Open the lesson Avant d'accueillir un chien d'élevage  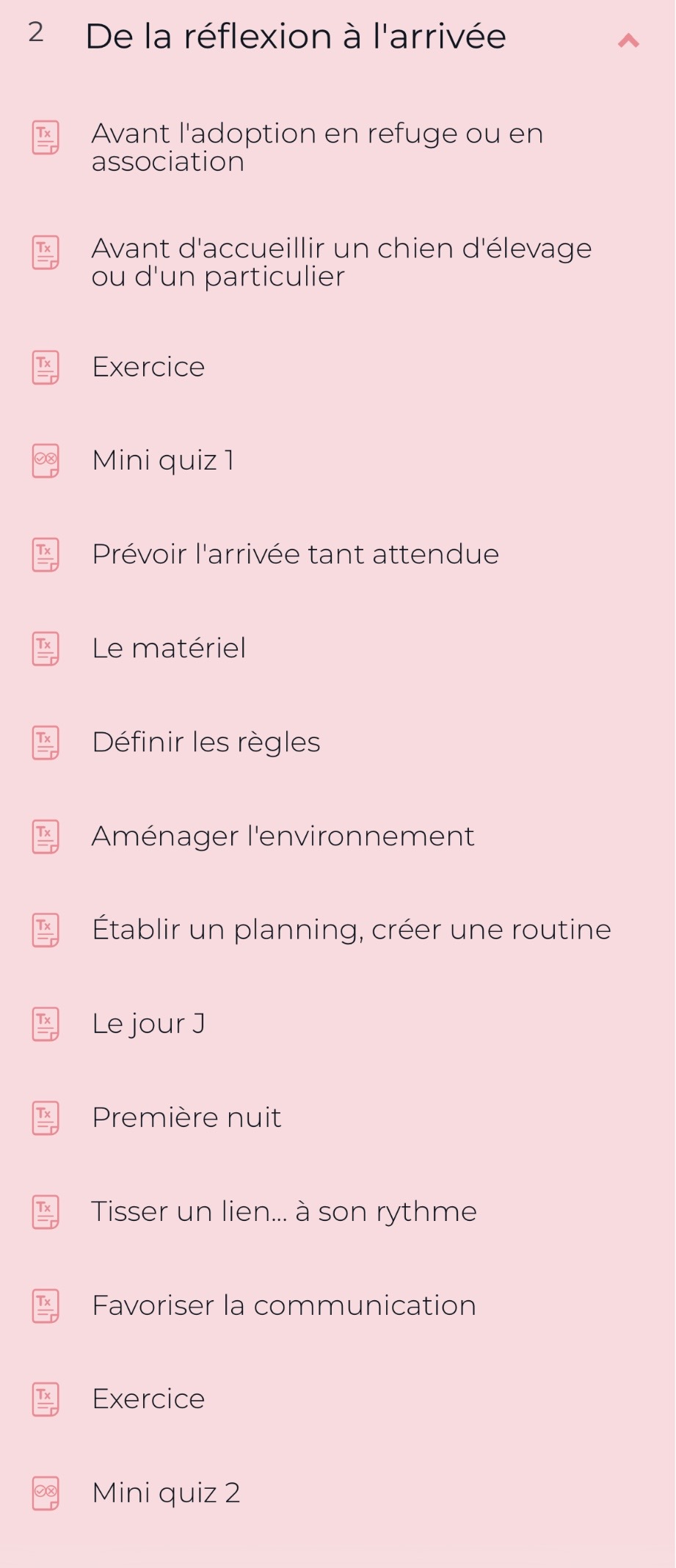click(x=341, y=262)
